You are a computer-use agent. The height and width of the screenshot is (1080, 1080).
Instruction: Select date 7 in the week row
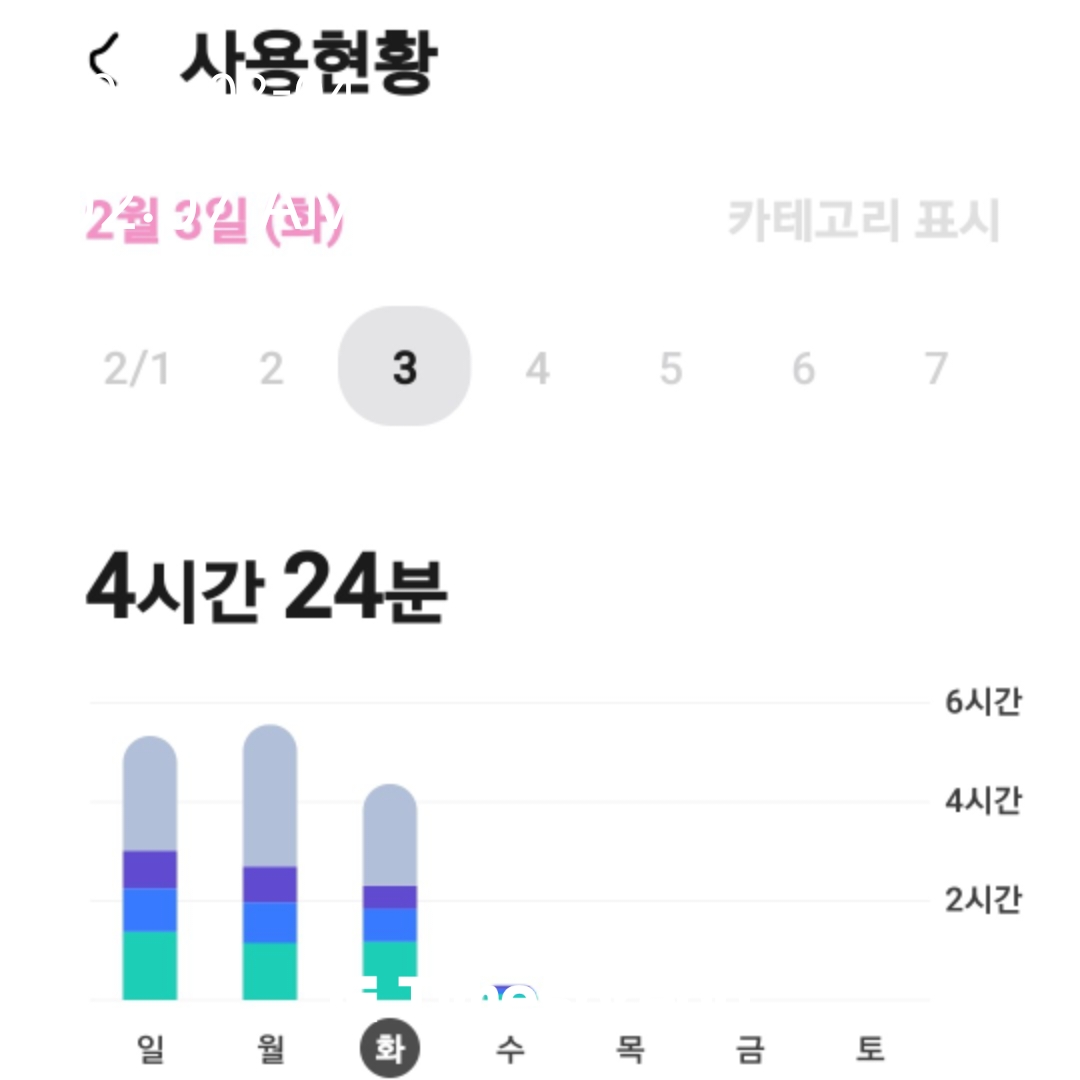[935, 369]
